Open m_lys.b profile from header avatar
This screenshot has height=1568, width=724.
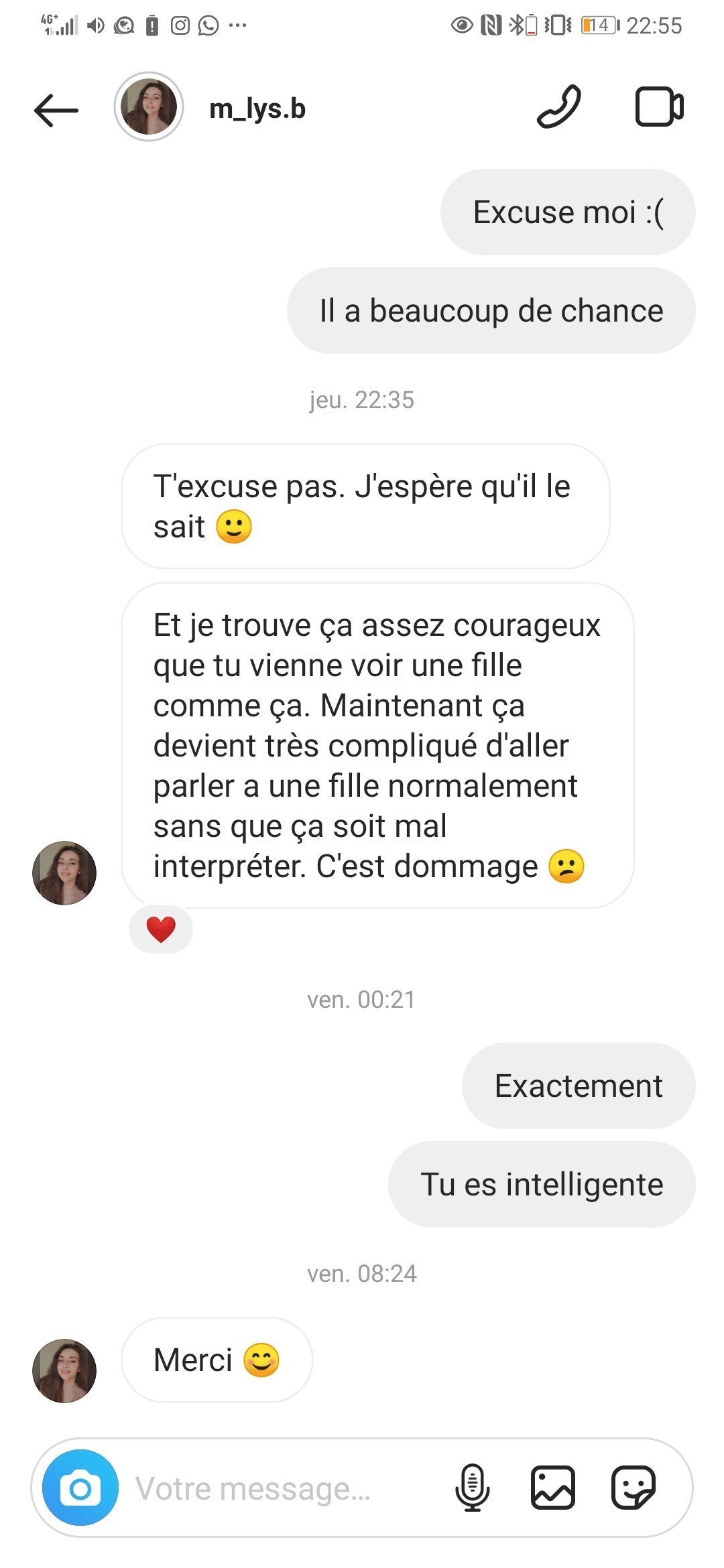point(149,107)
